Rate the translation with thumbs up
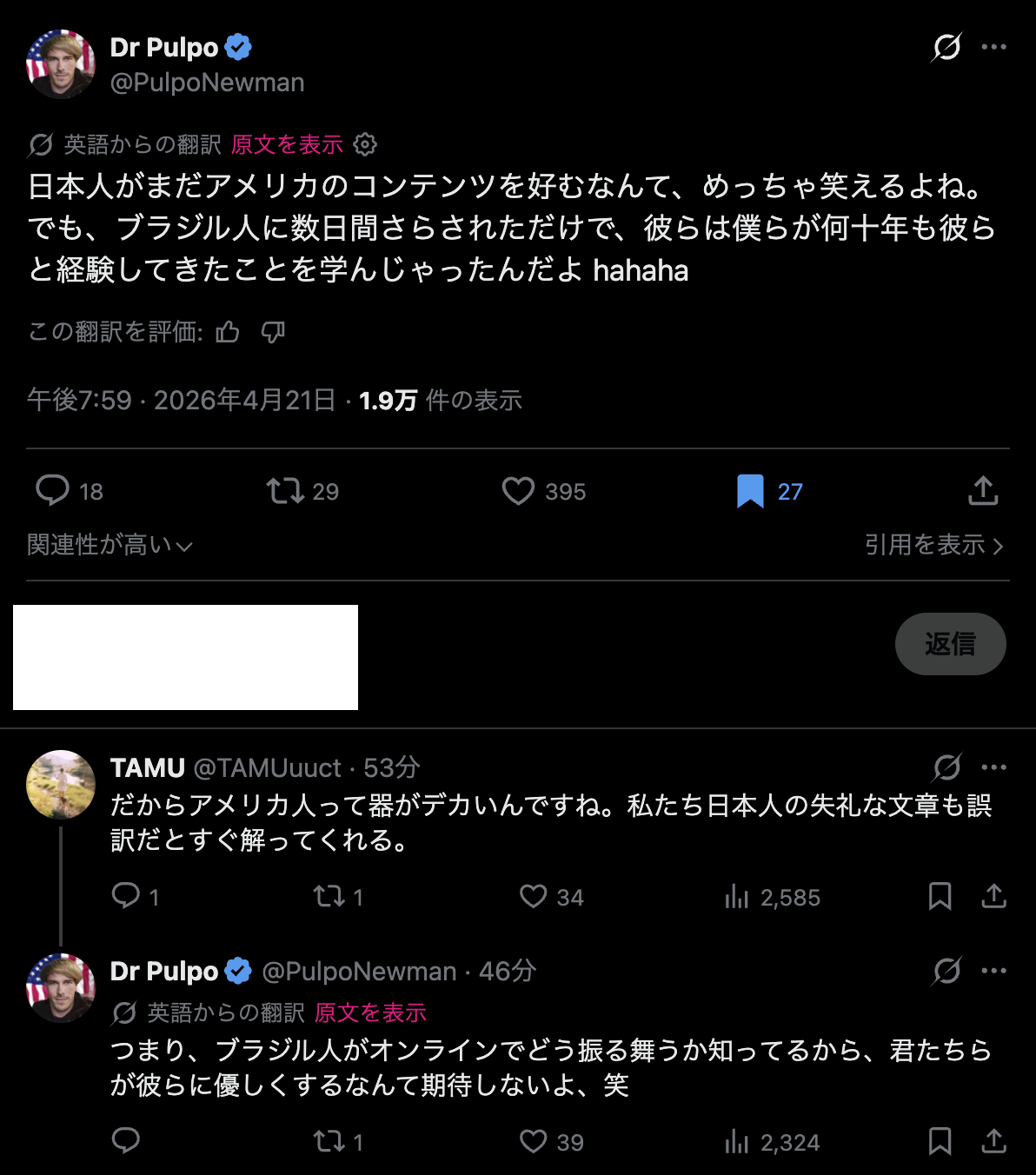The width and height of the screenshot is (1036, 1175). (228, 332)
